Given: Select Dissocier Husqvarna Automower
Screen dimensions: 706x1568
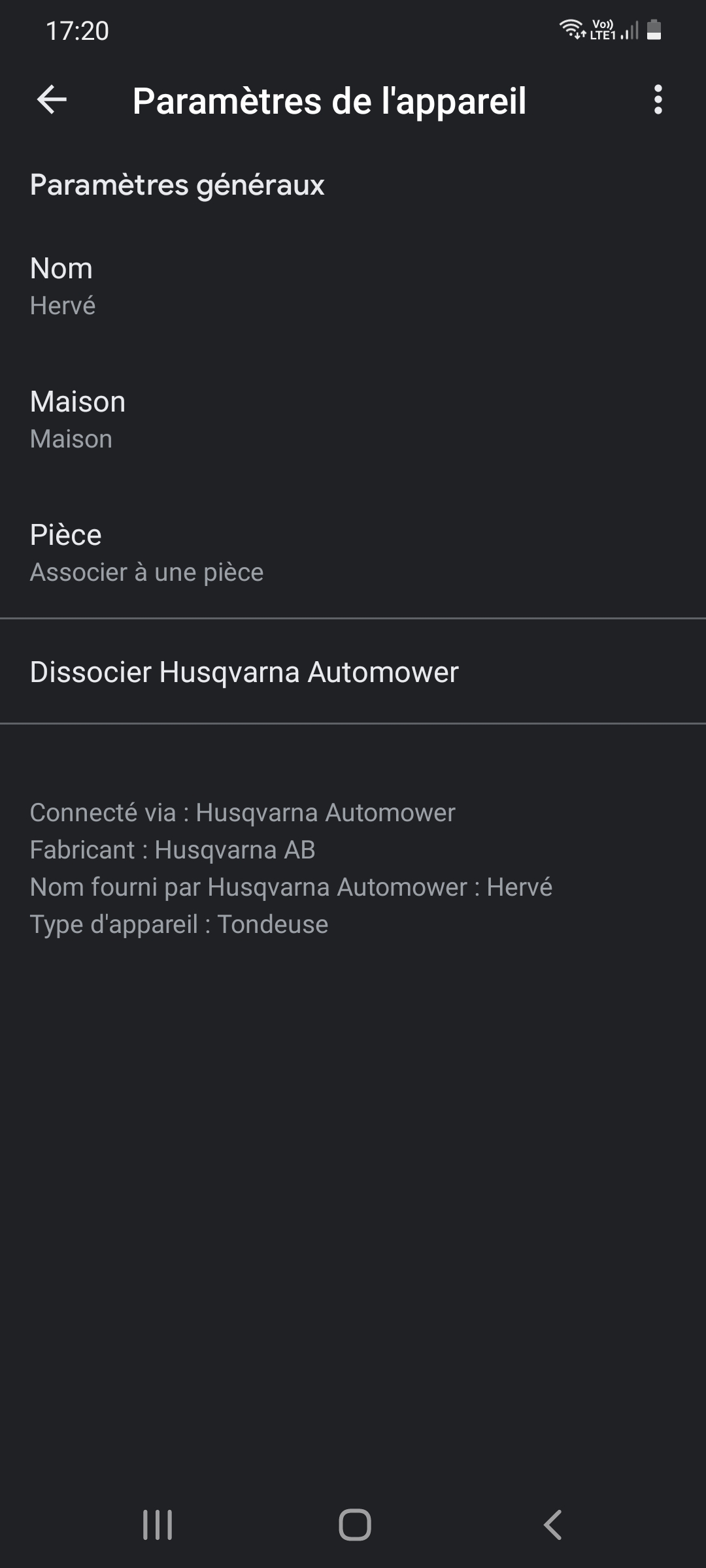Looking at the screenshot, I should pos(353,672).
